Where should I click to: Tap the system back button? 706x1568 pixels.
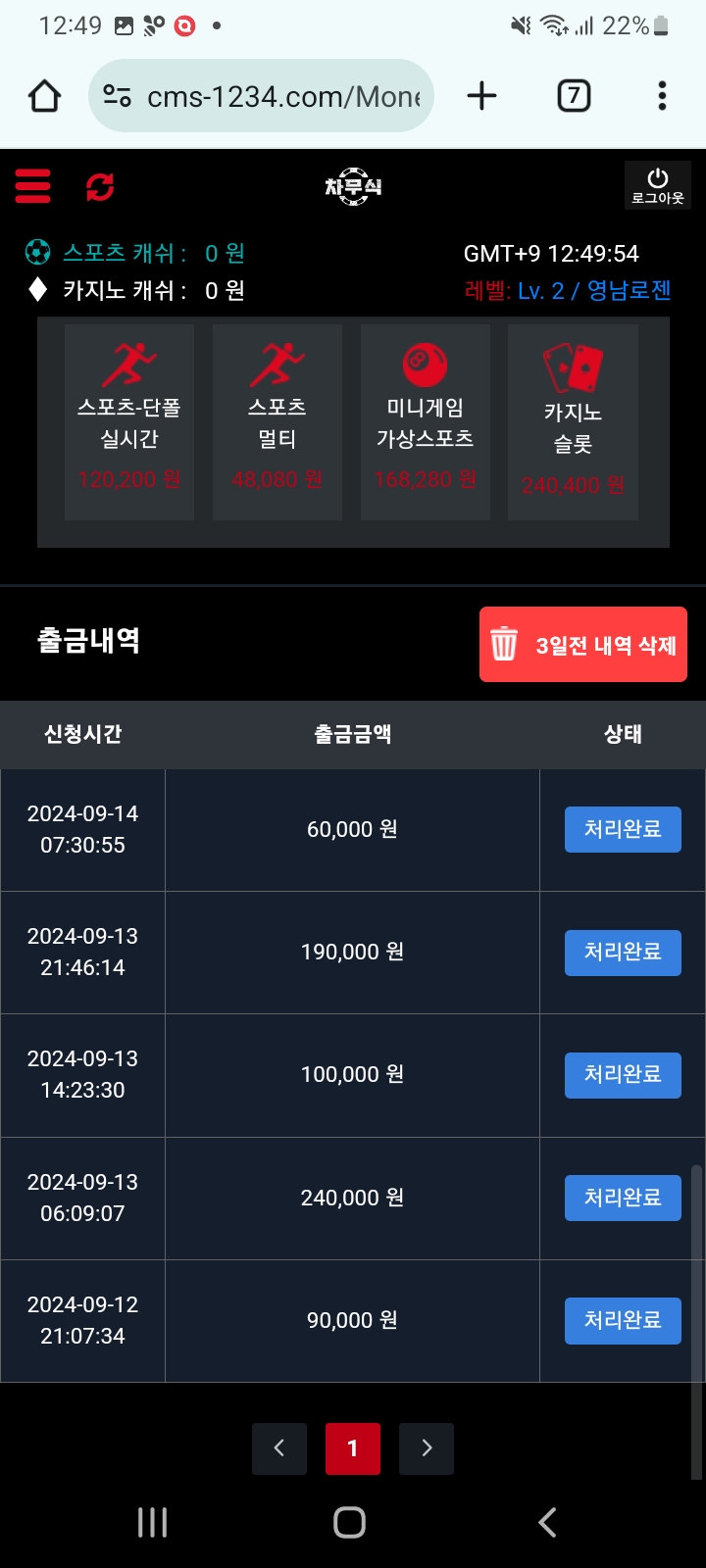point(548,1522)
